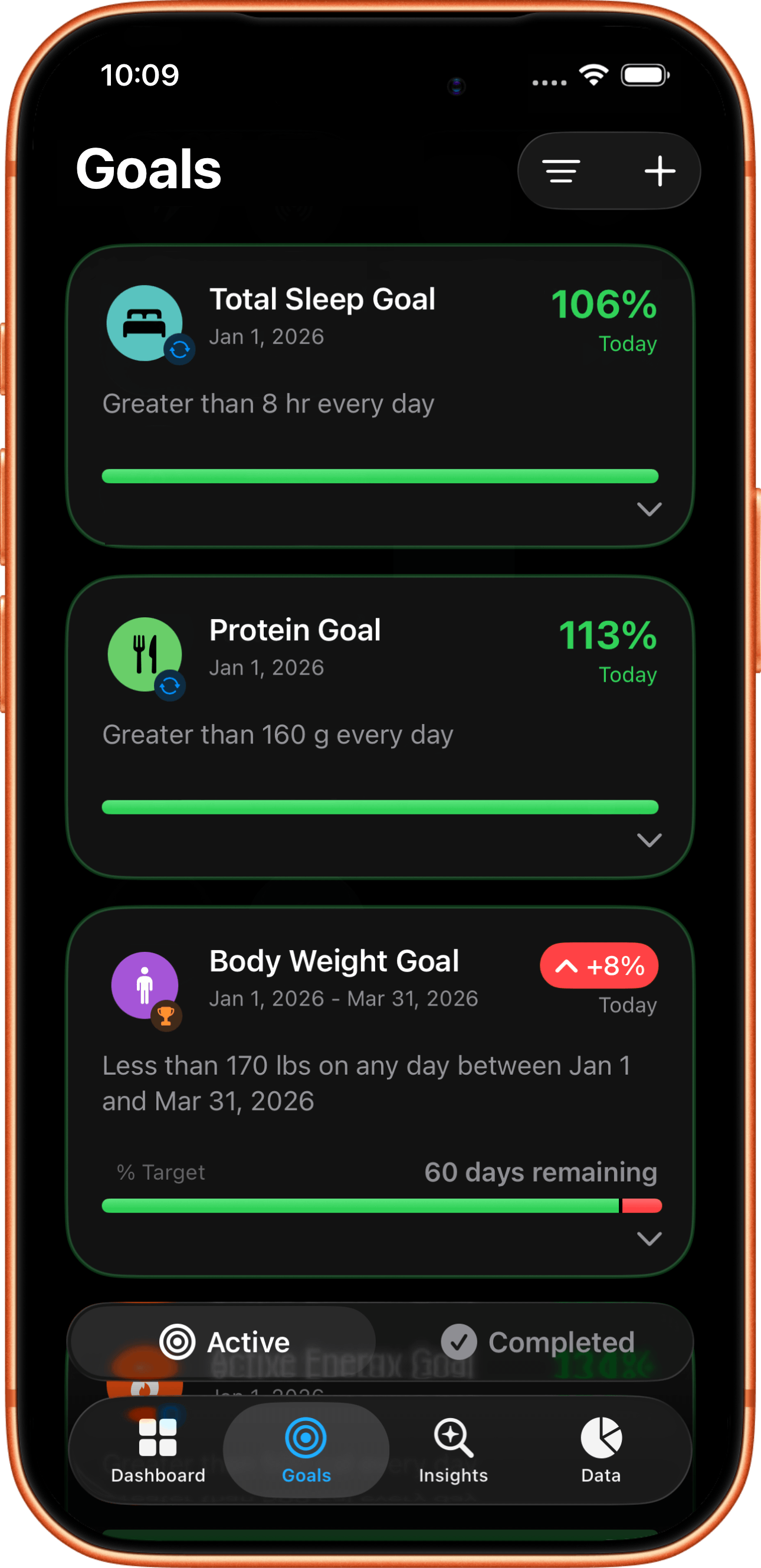Tap the +8% Today badge
The image size is (761, 1568).
[x=599, y=965]
